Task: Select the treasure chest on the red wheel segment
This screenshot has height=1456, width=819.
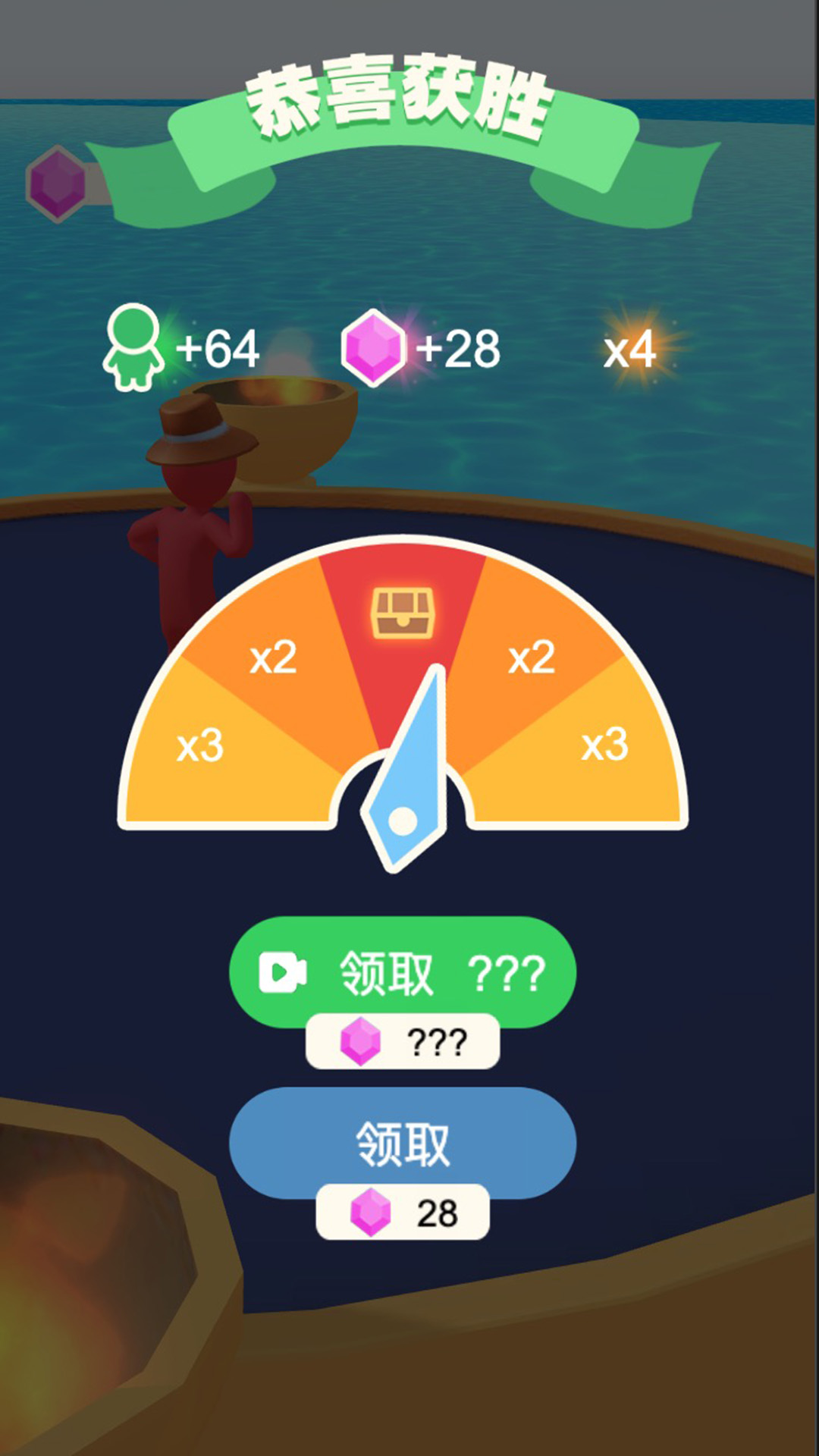Action: coord(404,613)
